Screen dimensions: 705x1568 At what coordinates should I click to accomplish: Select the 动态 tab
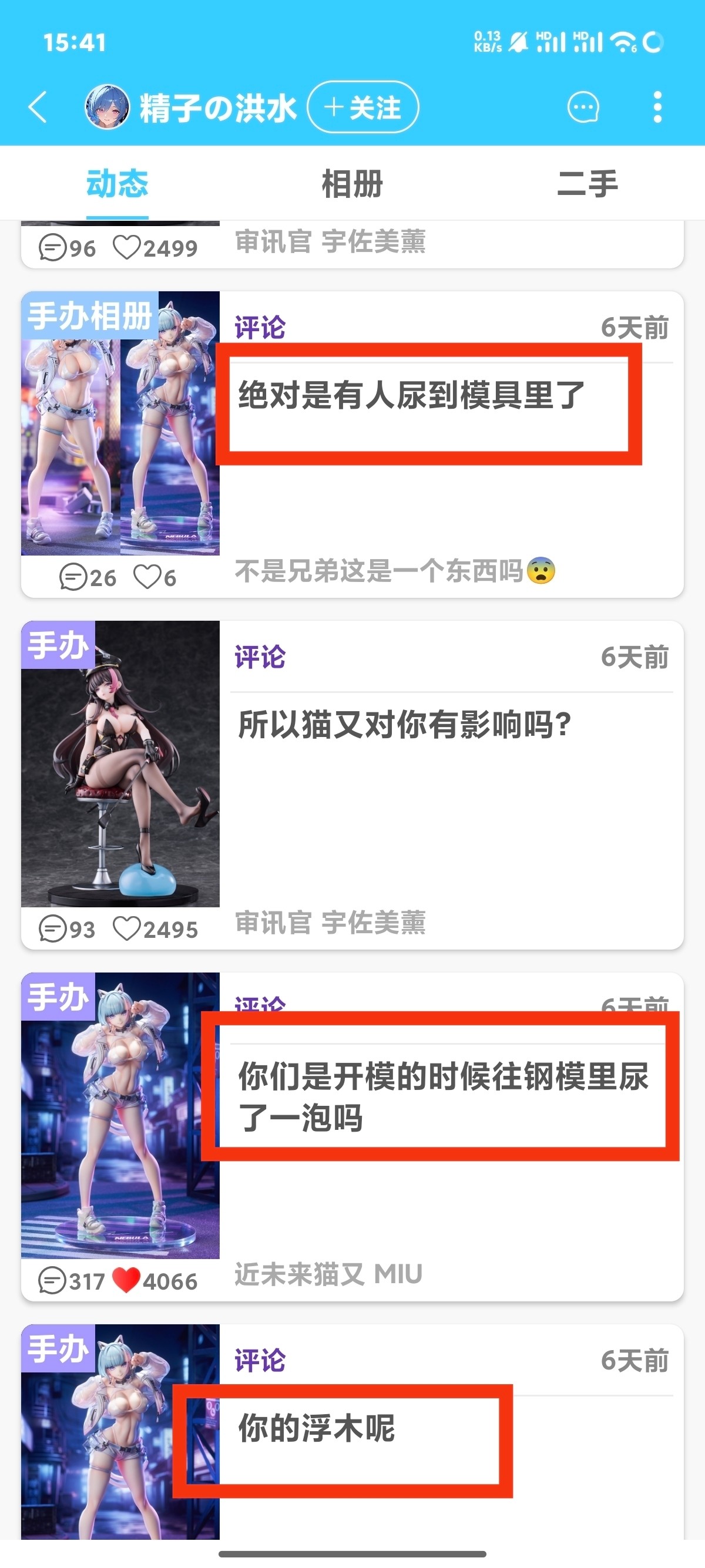point(117,184)
